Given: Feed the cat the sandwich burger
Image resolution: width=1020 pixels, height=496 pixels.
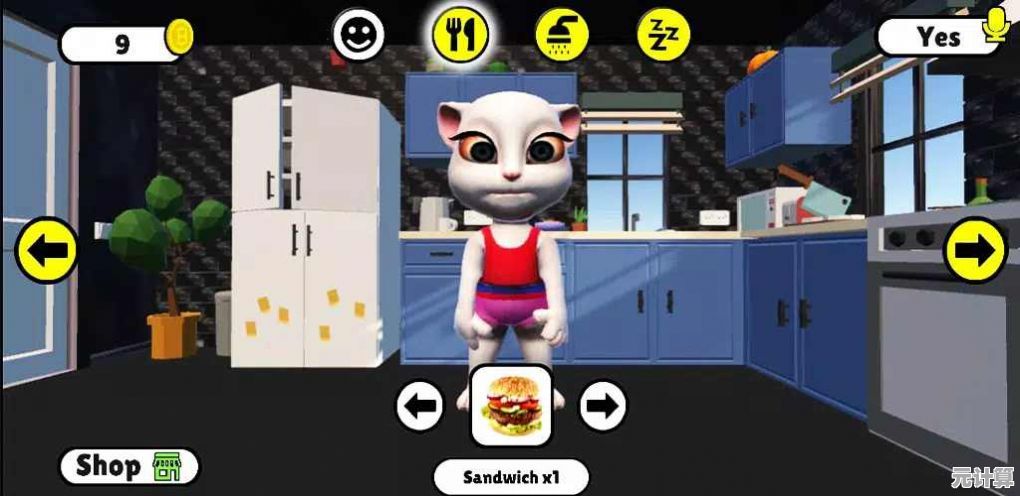Looking at the screenshot, I should (512, 405).
